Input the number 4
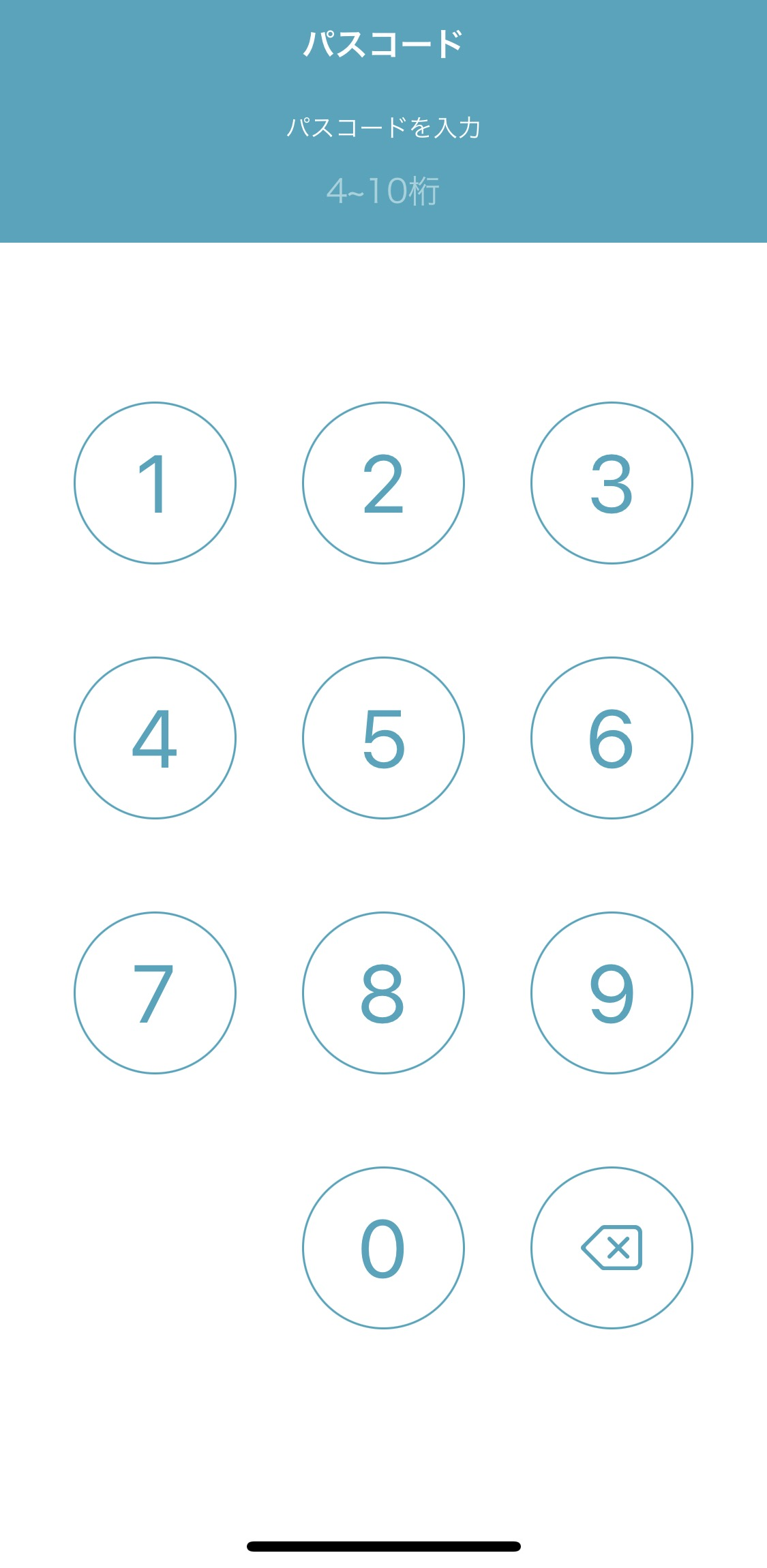This screenshot has width=767, height=1568. [x=155, y=738]
